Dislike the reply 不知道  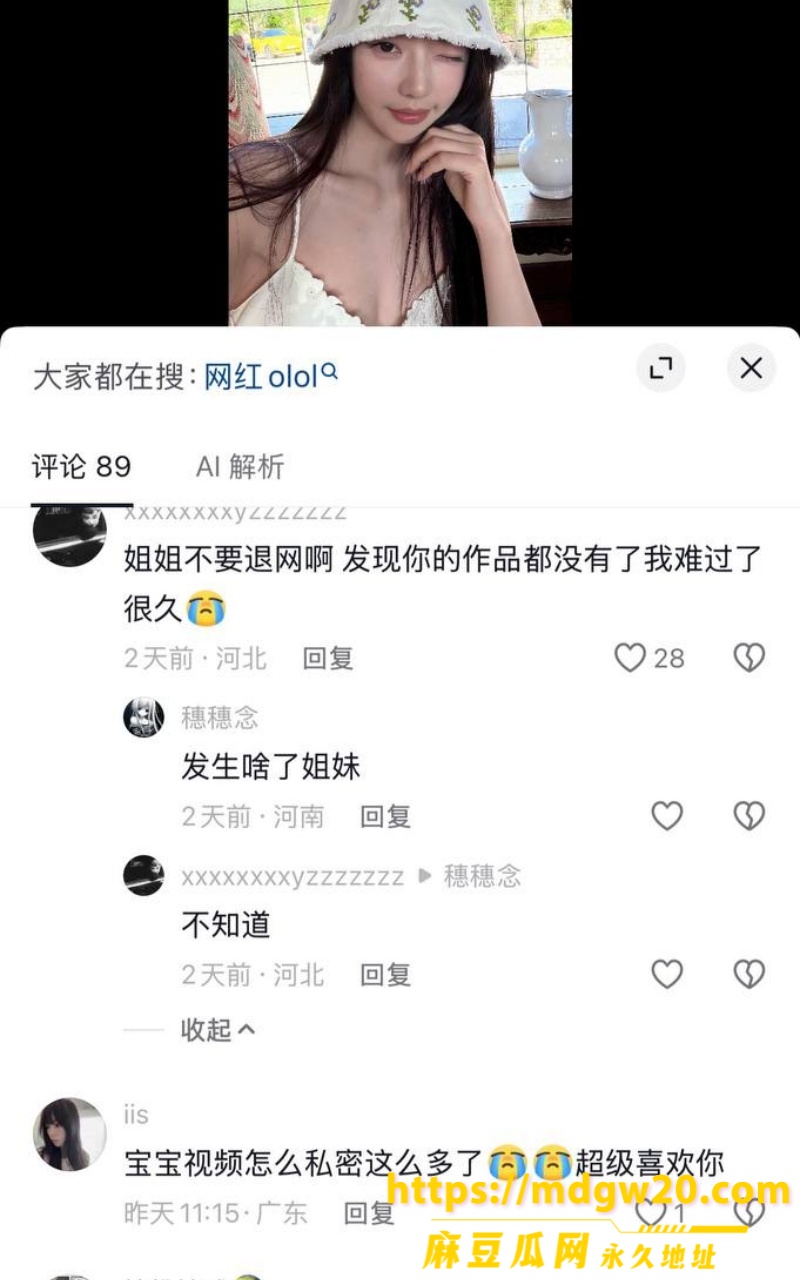(x=749, y=974)
